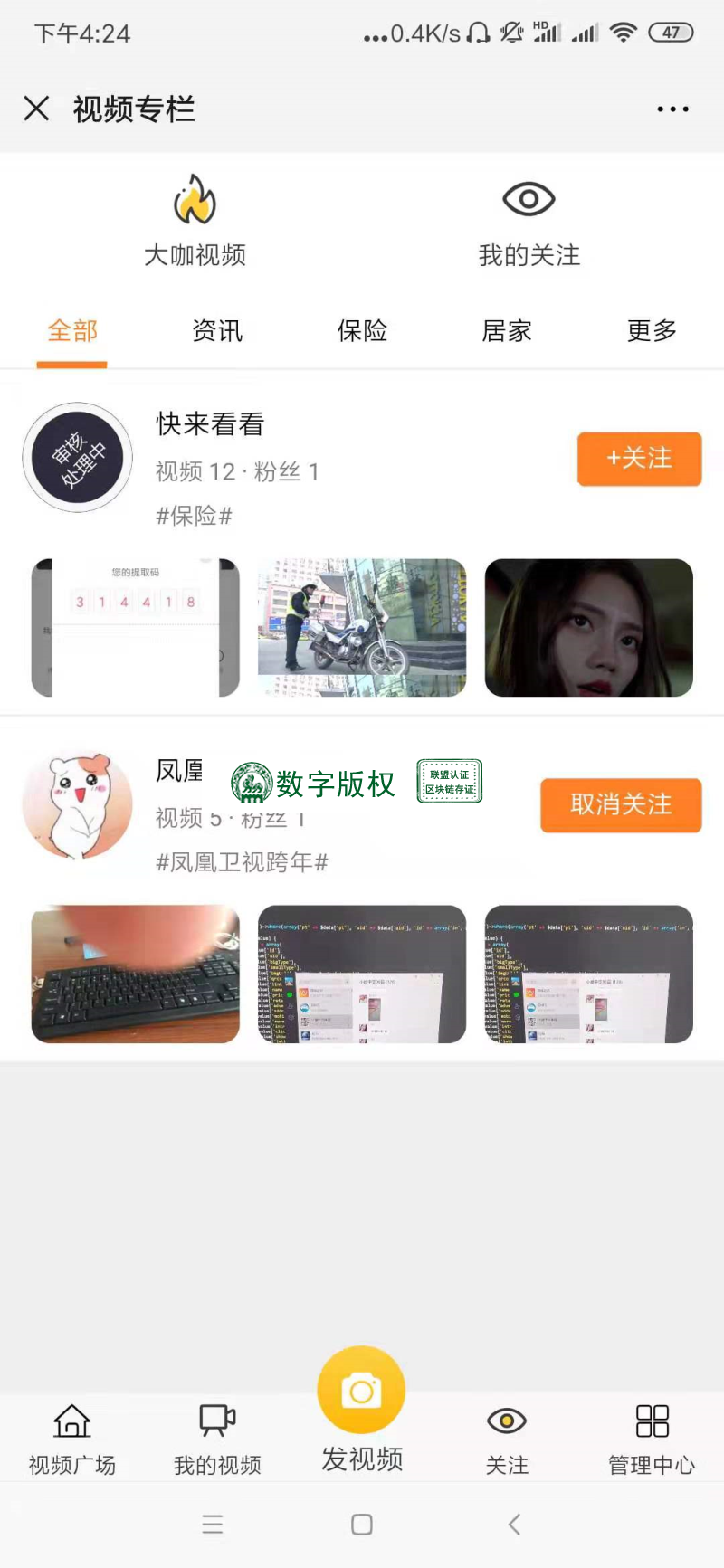Screen dimensions: 724x1568
Task: Expand 更多 categories
Action: point(652,331)
